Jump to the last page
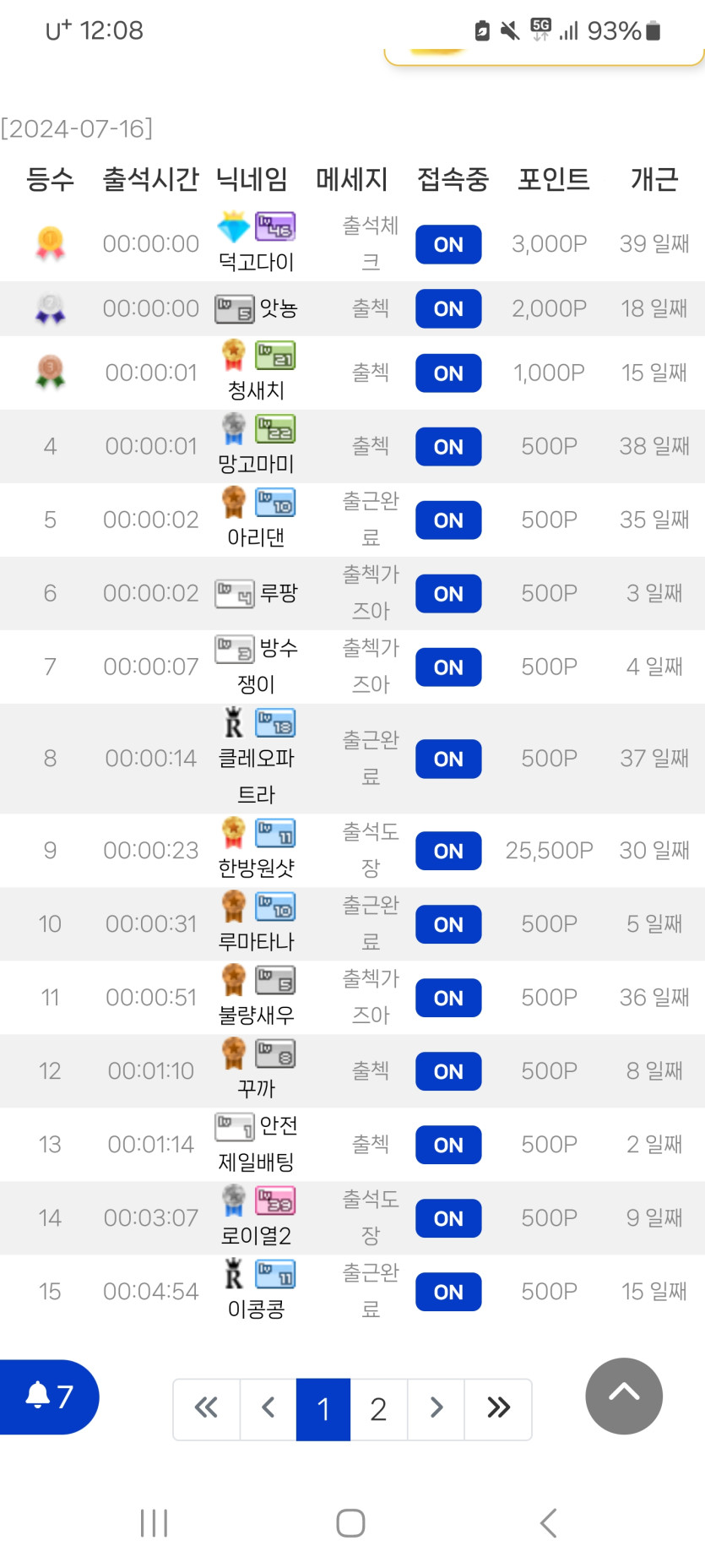The height and width of the screenshot is (1568, 705). (x=498, y=1408)
